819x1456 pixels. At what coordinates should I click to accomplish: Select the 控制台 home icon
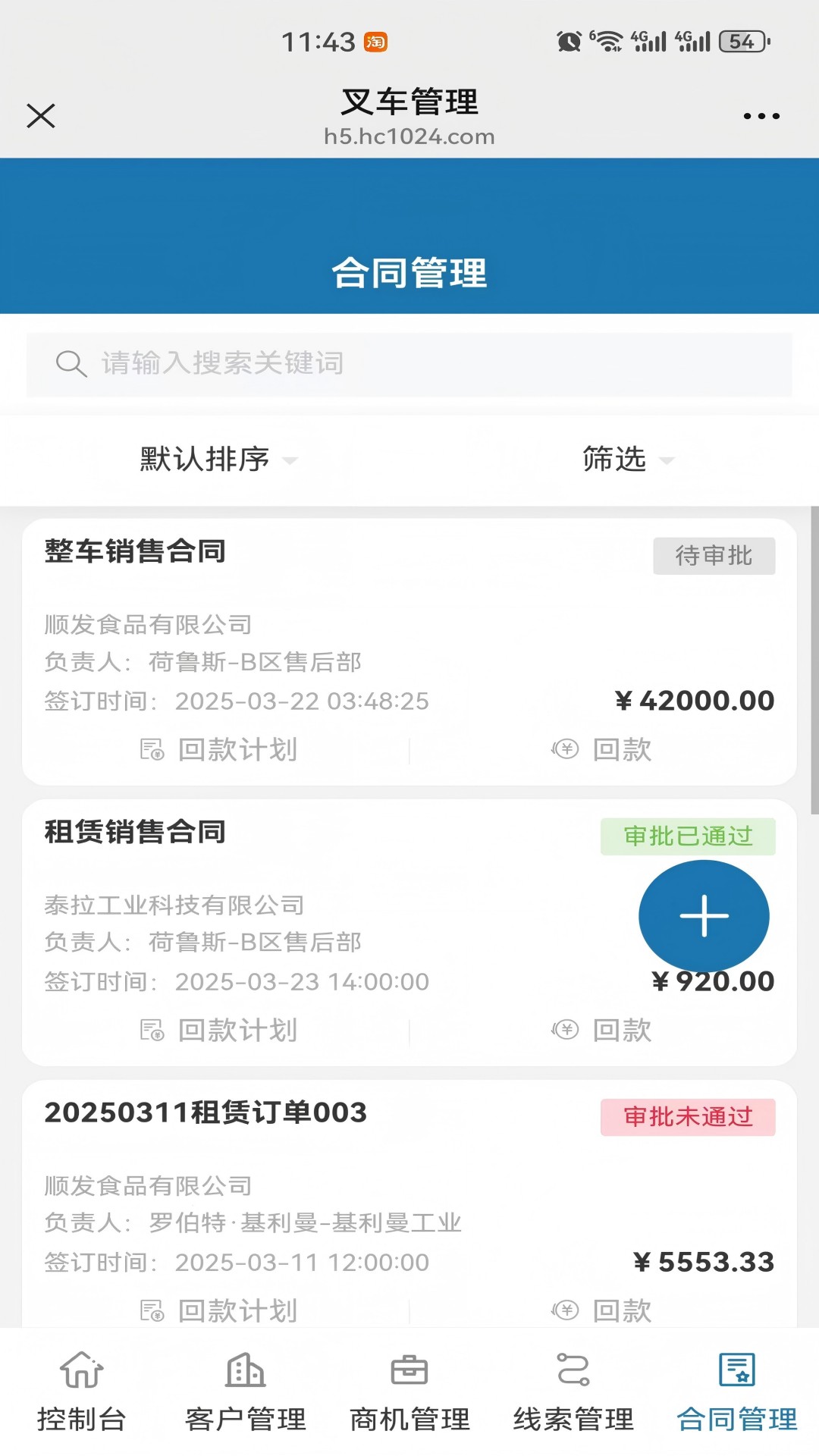[x=81, y=1370]
